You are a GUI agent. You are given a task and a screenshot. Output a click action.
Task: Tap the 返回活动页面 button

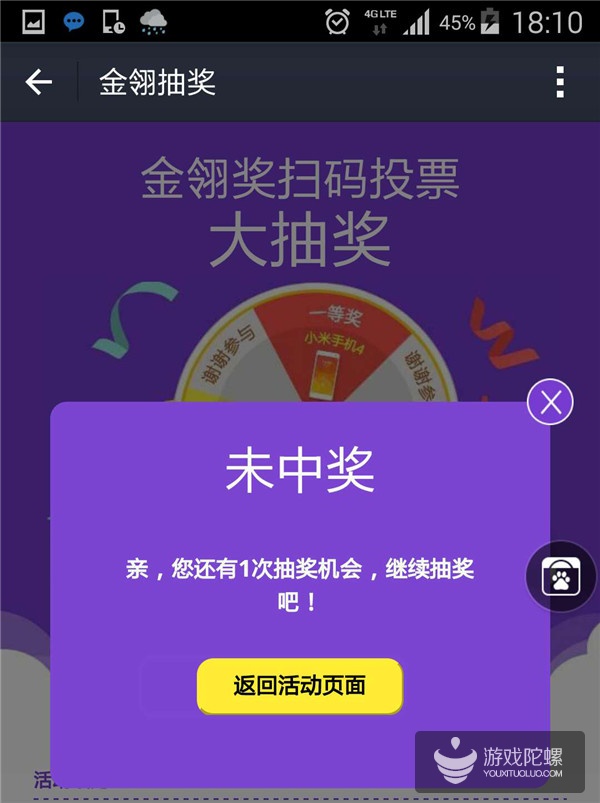(300, 686)
